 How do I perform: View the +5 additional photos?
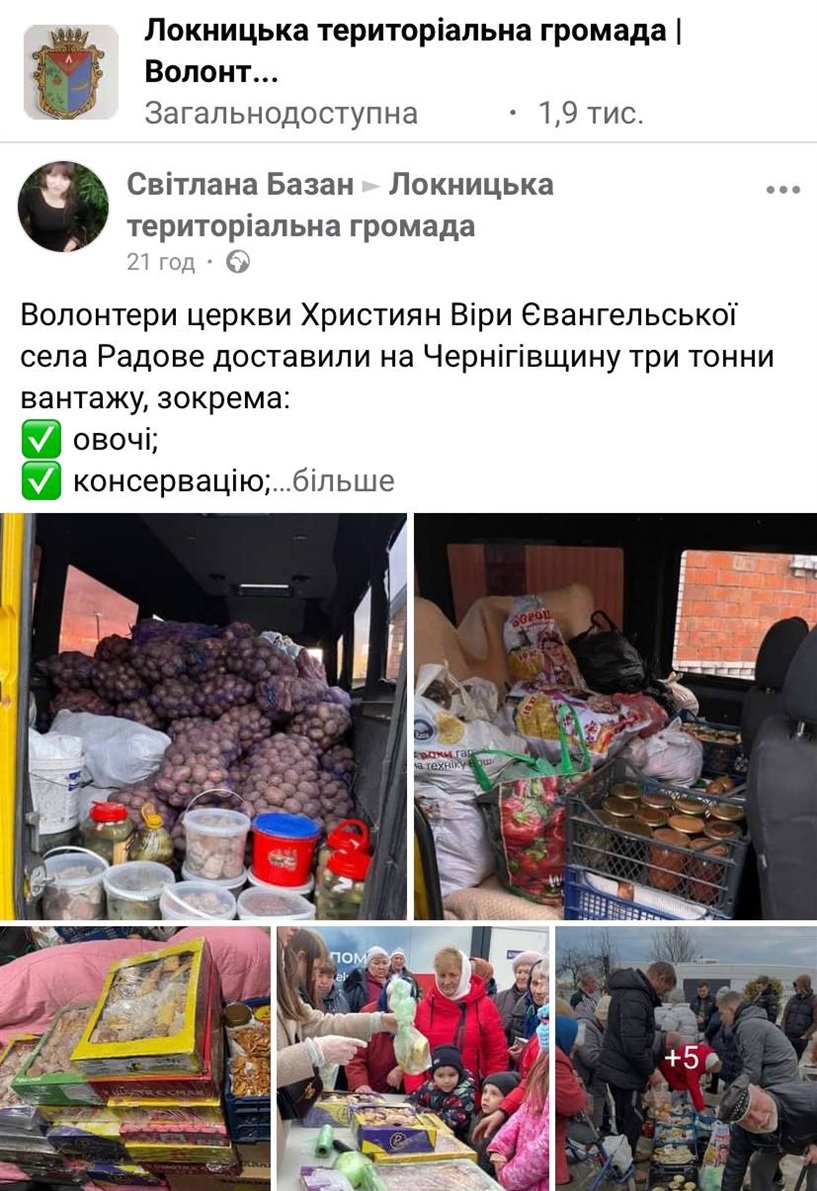[x=685, y=1058]
